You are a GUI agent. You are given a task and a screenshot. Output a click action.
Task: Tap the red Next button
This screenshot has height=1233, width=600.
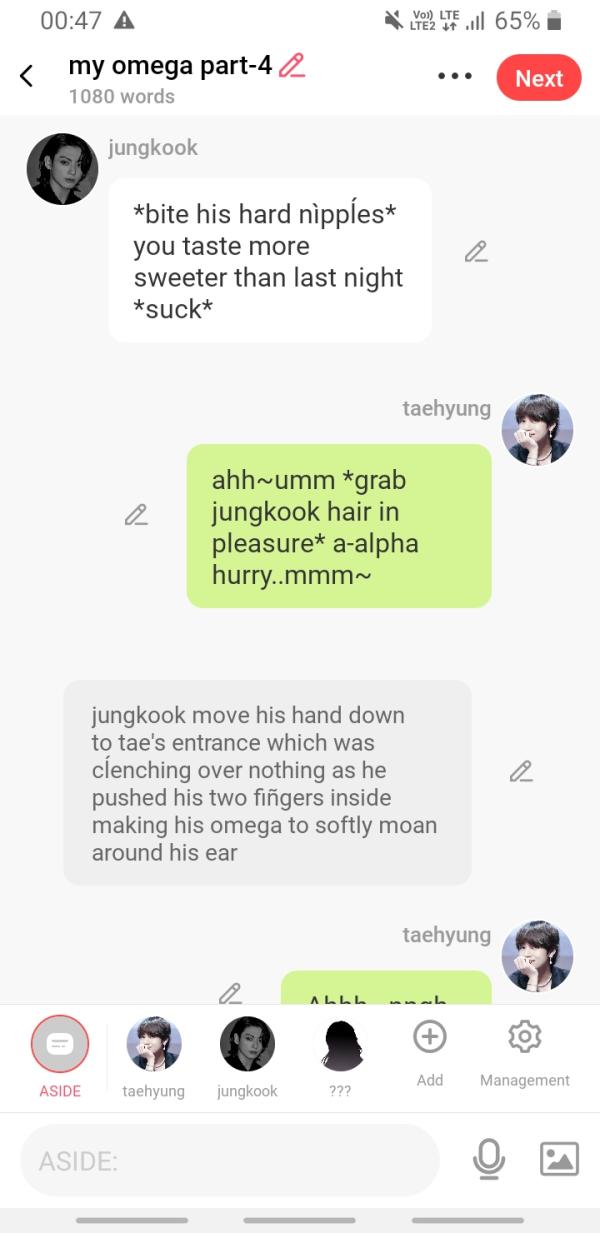[x=538, y=78]
